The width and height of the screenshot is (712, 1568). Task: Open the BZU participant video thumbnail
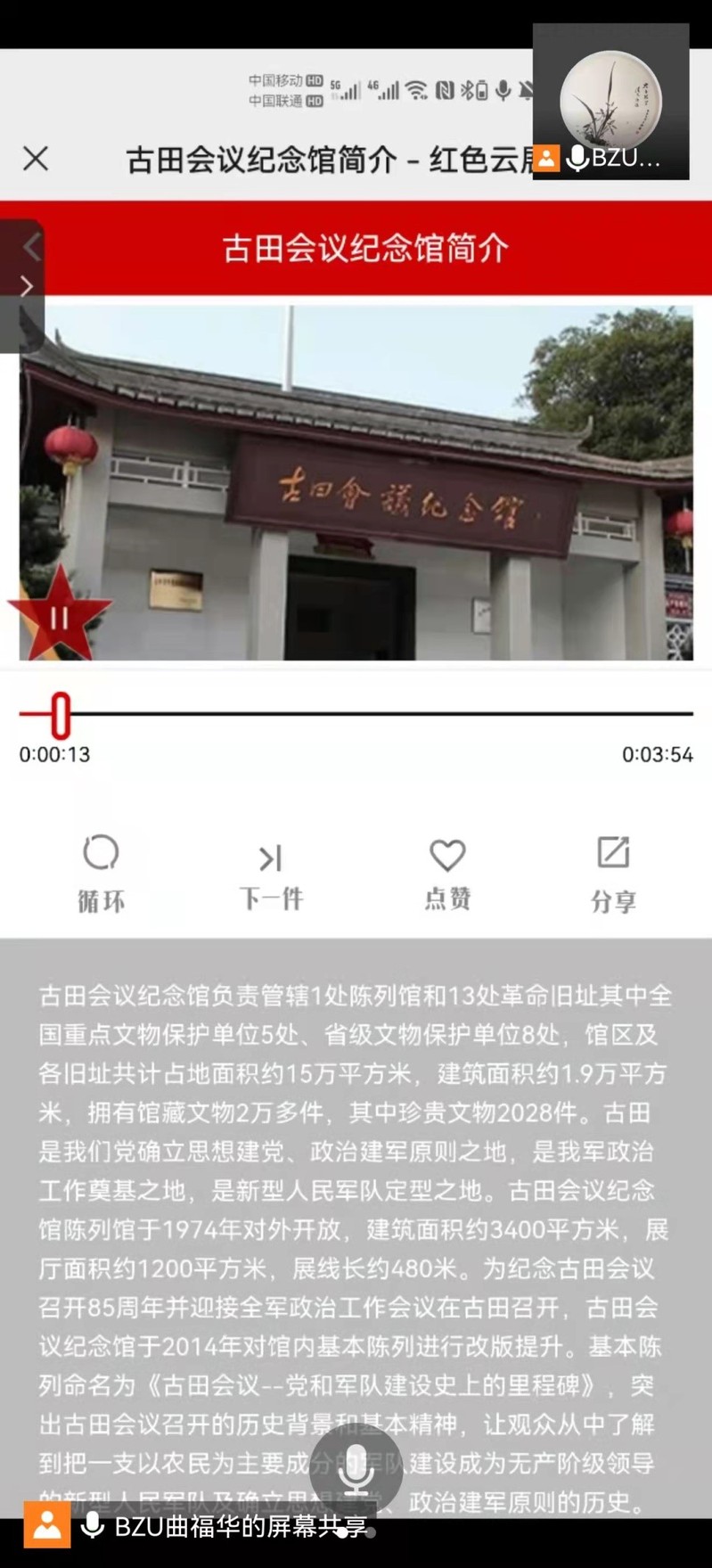coord(610,101)
